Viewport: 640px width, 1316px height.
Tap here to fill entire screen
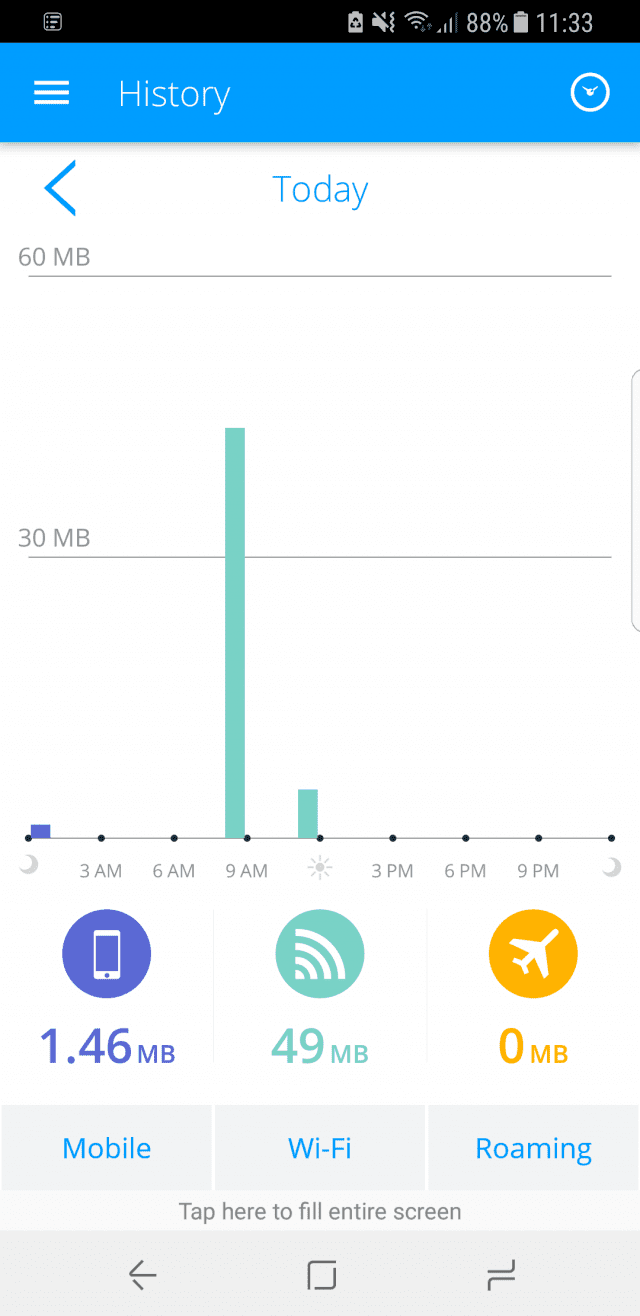pos(320,1211)
